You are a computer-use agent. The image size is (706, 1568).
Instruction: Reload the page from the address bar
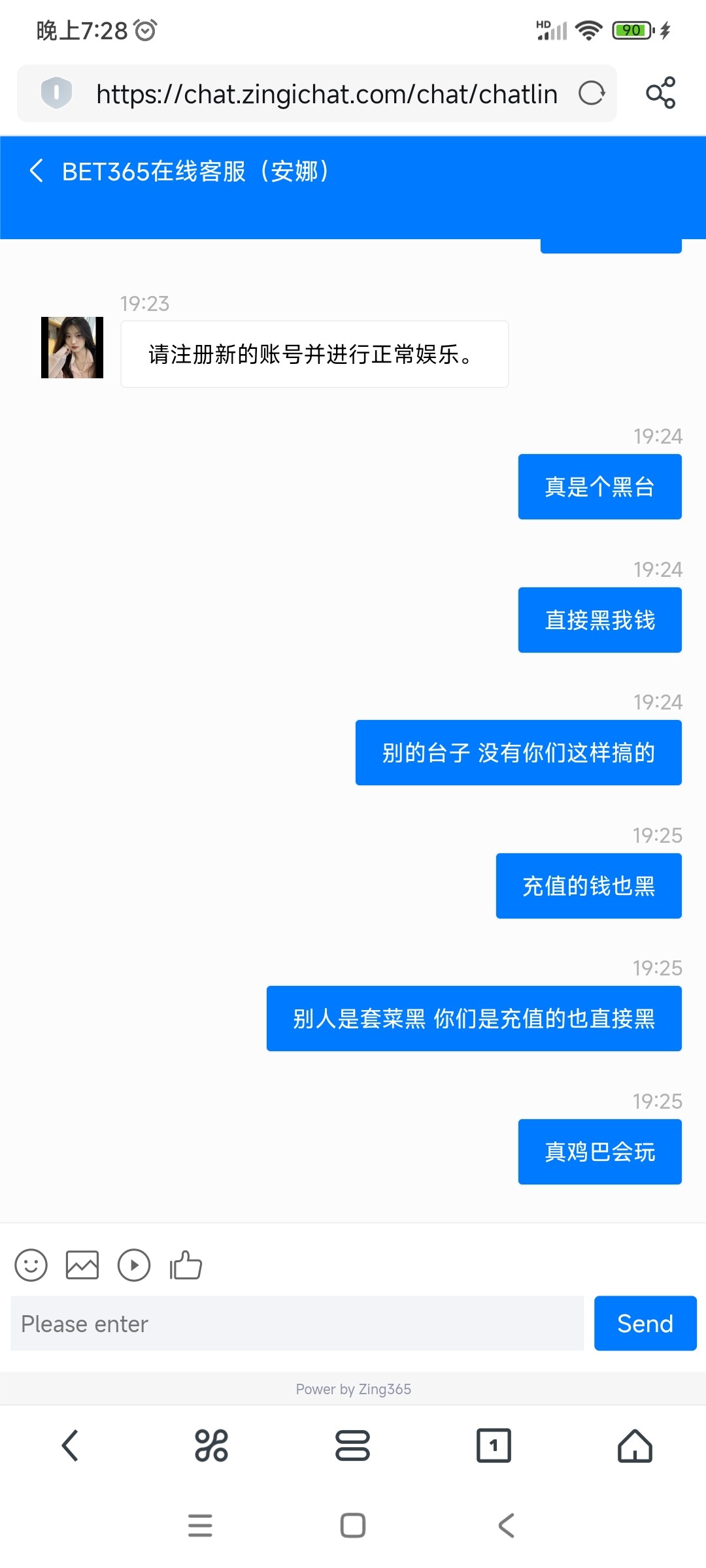tap(592, 93)
